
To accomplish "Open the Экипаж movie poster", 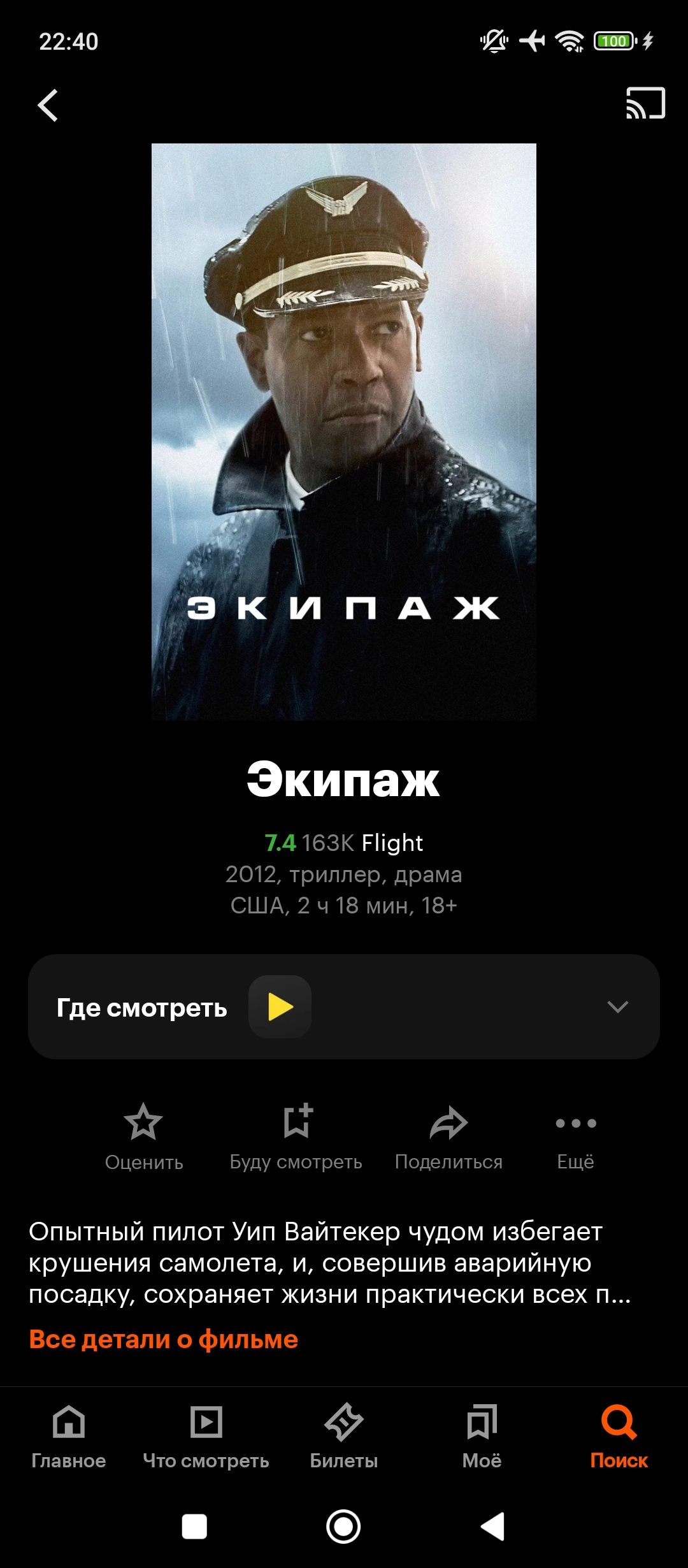I will 344,432.
